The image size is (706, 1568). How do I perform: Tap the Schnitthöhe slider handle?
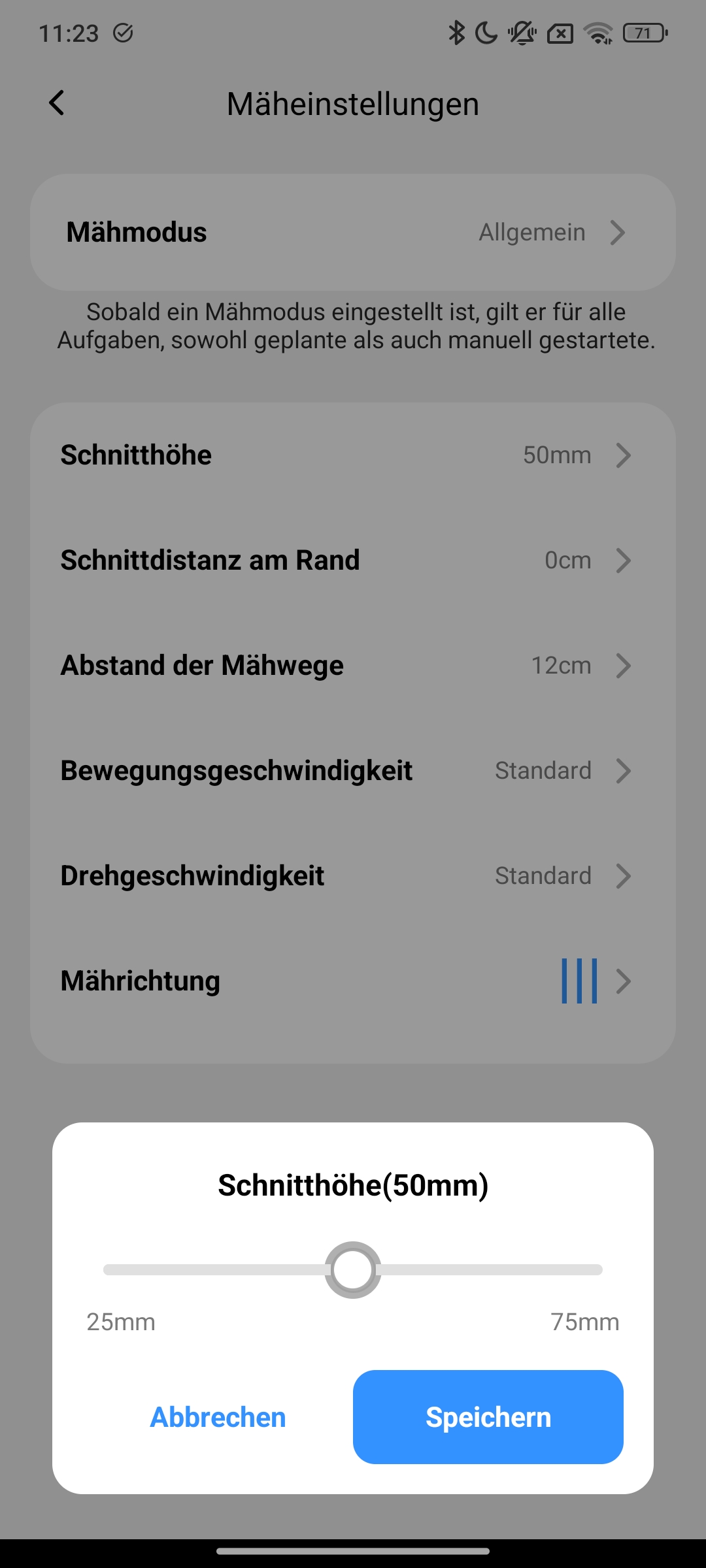(353, 1269)
